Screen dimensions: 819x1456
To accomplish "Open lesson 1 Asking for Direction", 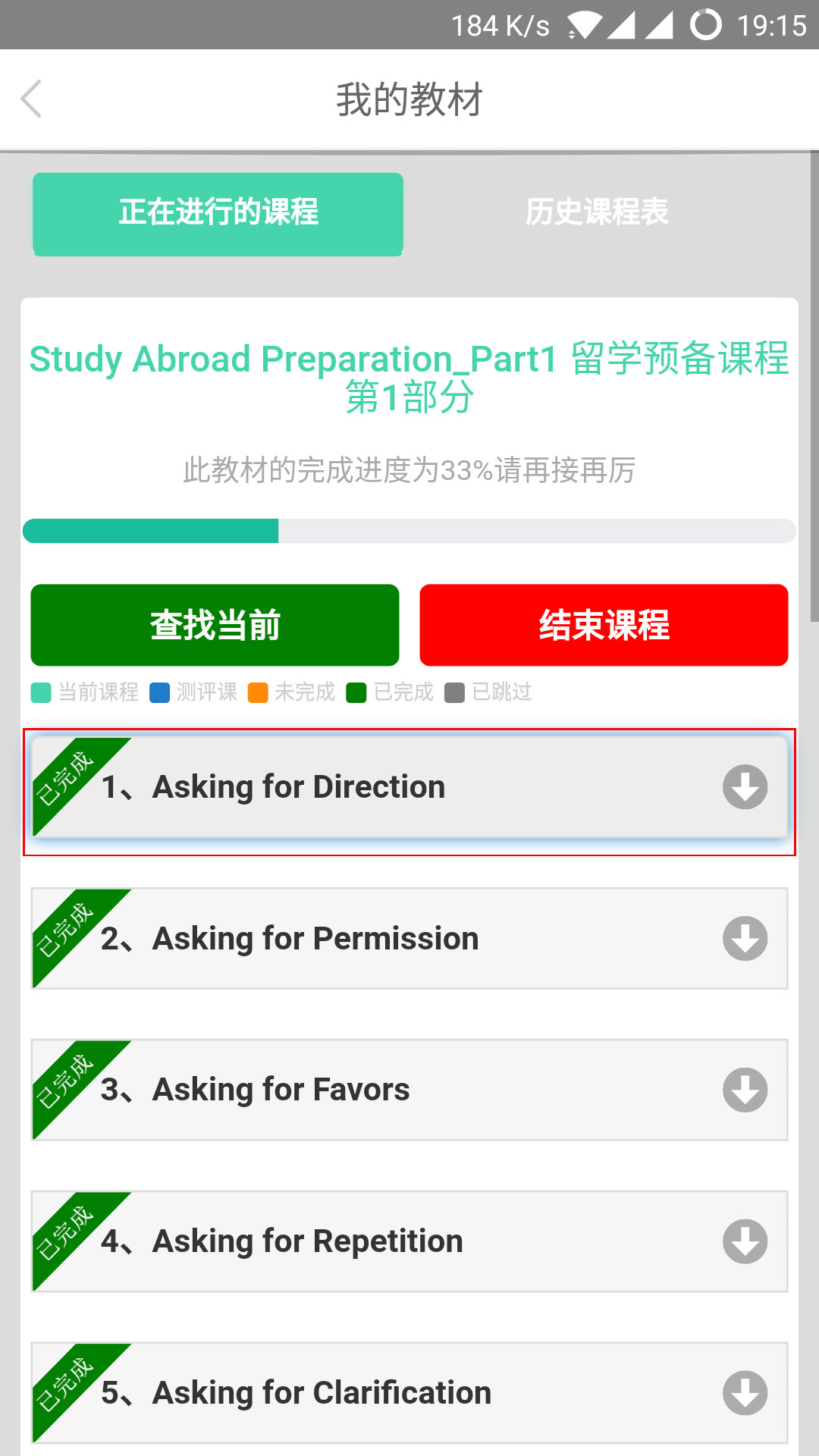I will (409, 787).
